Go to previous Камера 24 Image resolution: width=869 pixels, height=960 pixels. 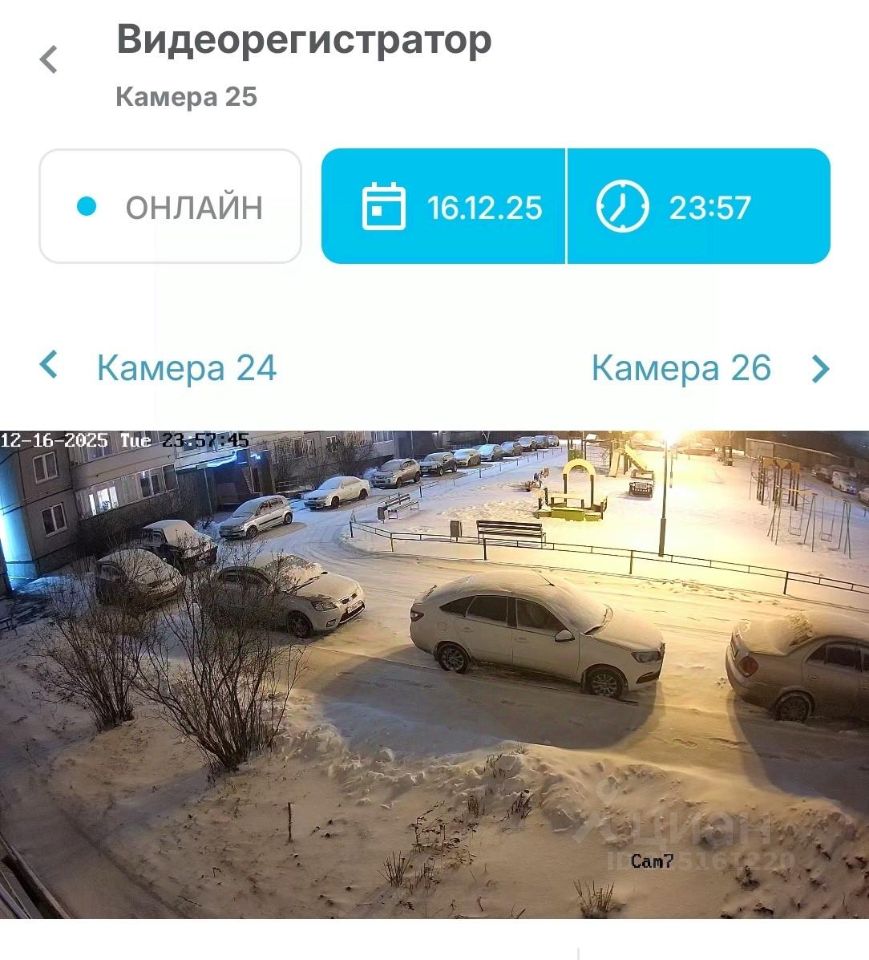(x=158, y=368)
